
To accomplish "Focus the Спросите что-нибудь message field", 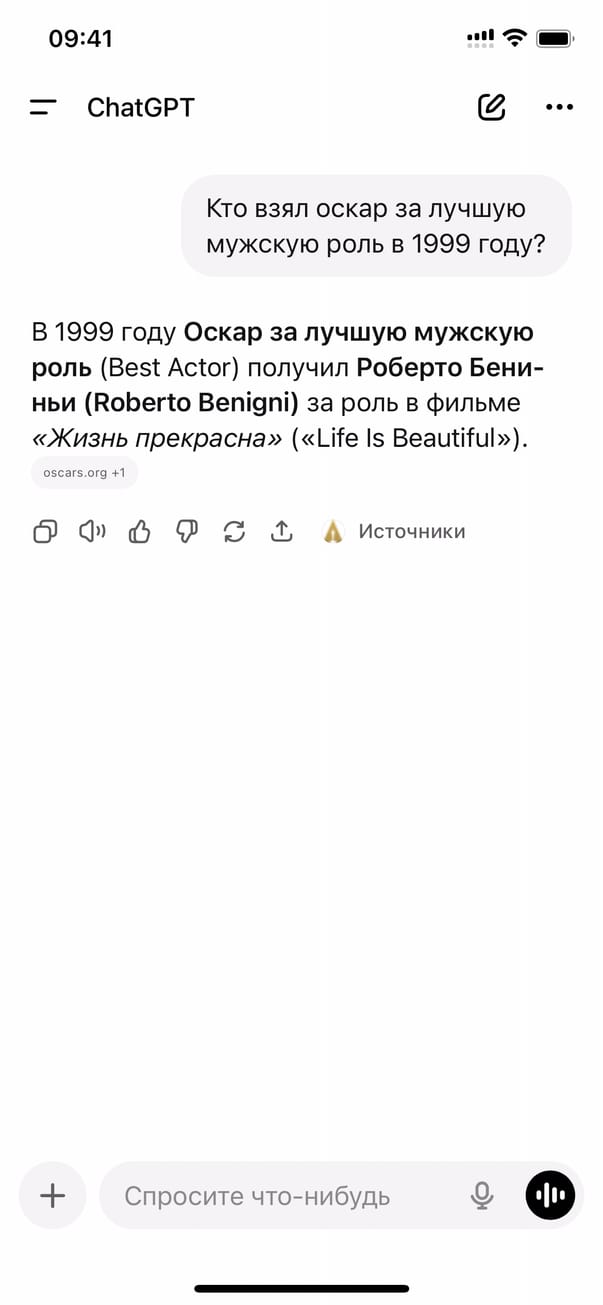I will click(x=280, y=1195).
